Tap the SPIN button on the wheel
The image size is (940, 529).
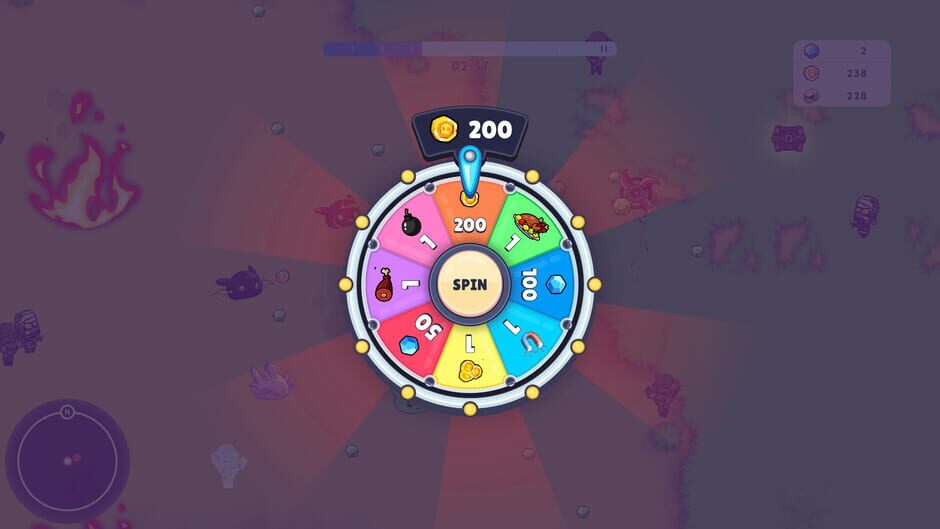pyautogui.click(x=469, y=284)
